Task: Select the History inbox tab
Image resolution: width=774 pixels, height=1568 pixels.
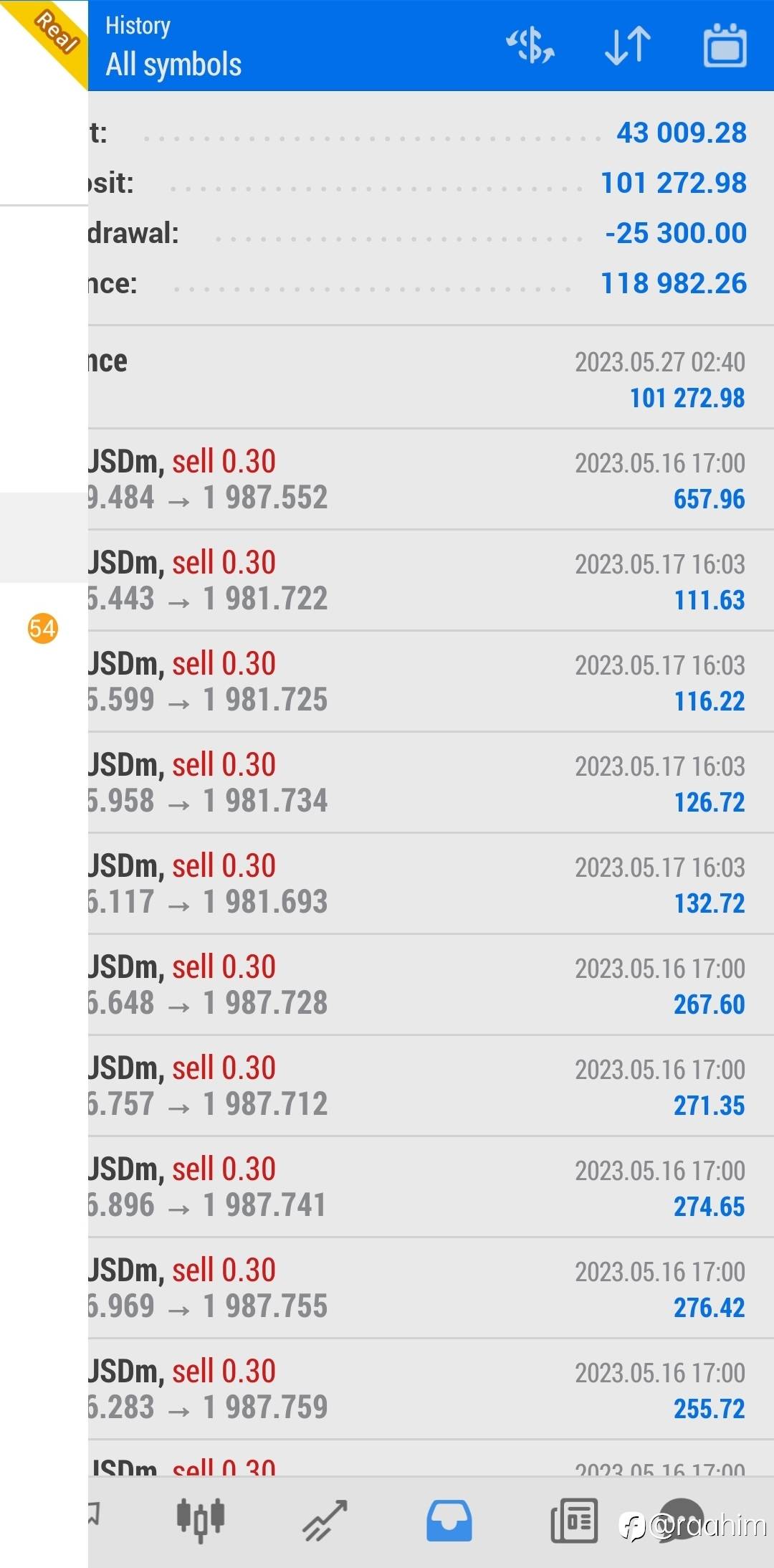Action: pyautogui.click(x=449, y=1520)
